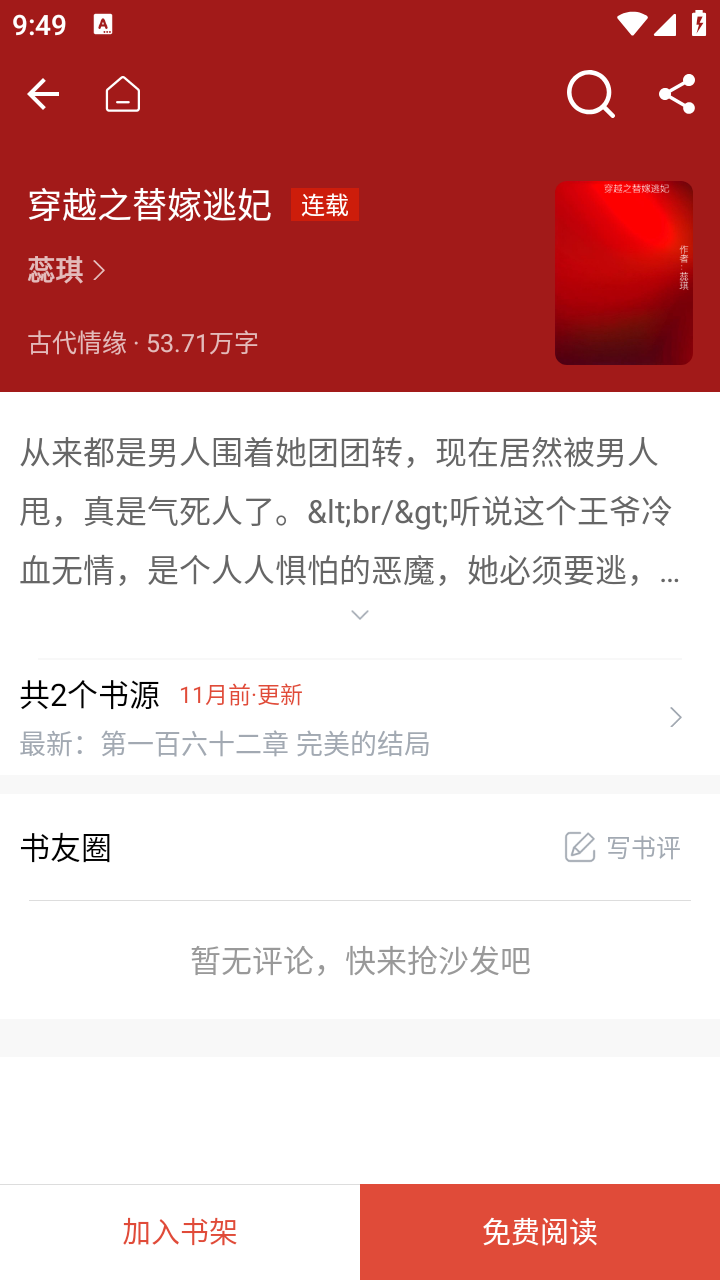Open book sources via right chevron
This screenshot has height=1280, width=720.
(675, 717)
